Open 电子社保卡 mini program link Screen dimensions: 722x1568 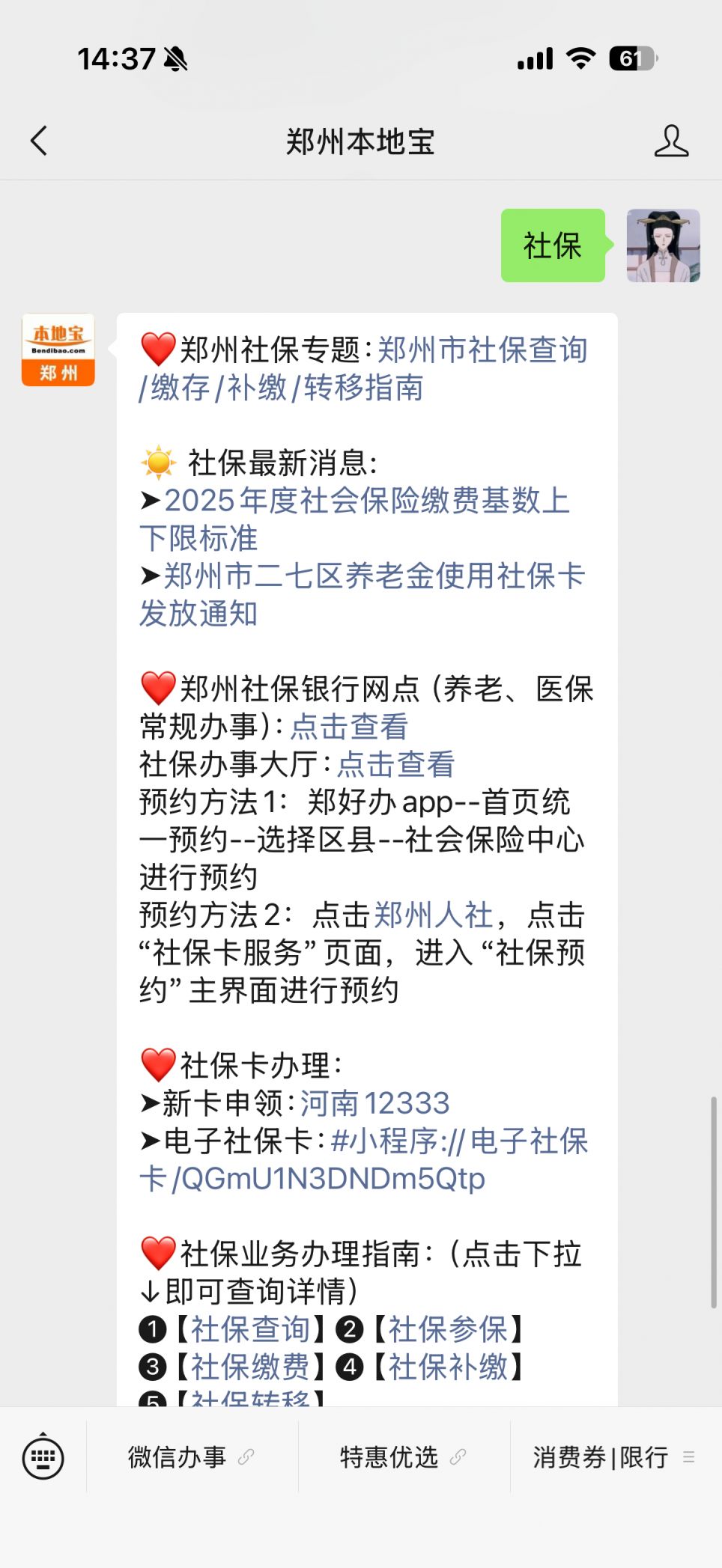(x=458, y=1141)
